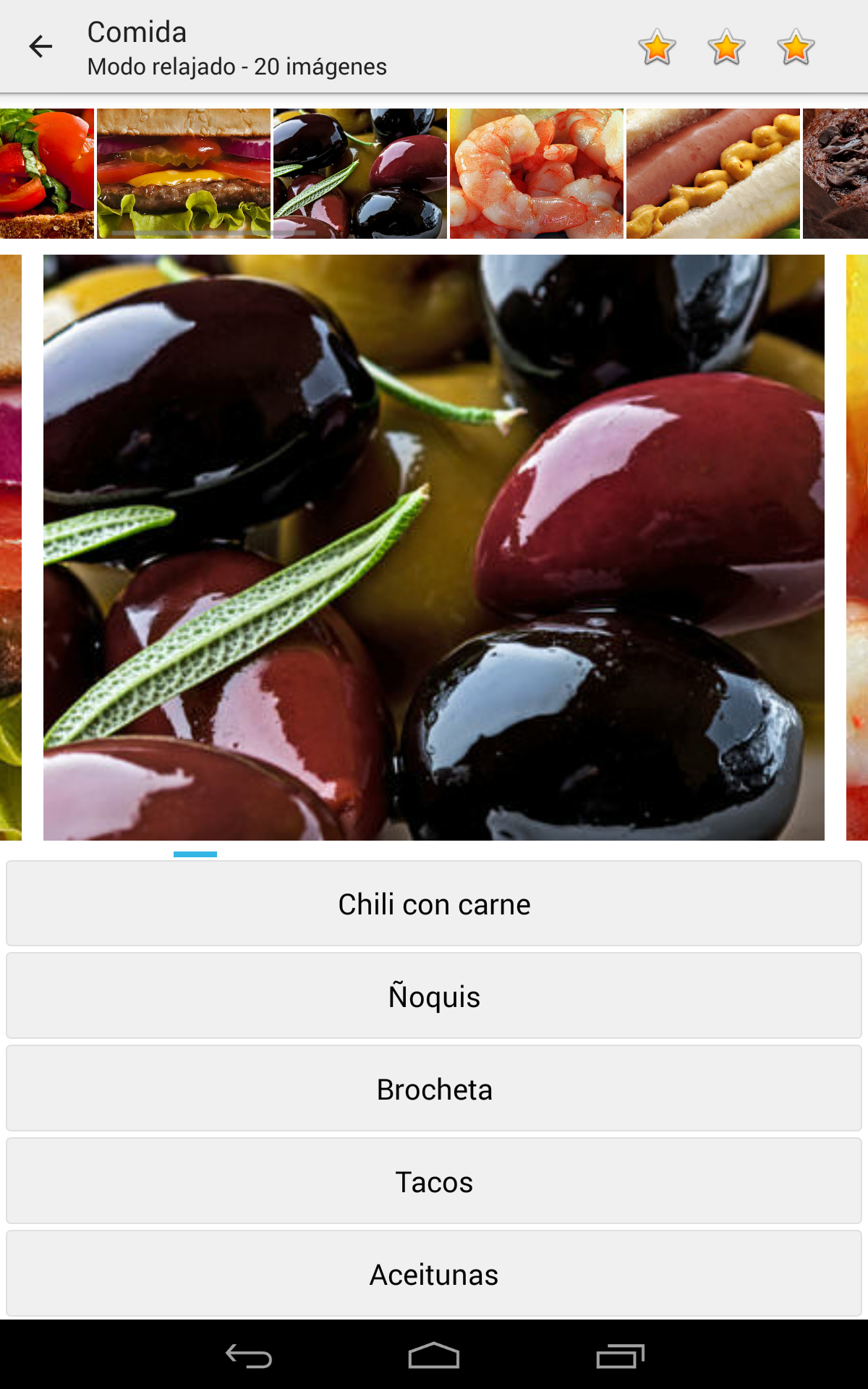Jump to the shrimp picture thumbnail
The height and width of the screenshot is (1389, 868).
coord(536,174)
